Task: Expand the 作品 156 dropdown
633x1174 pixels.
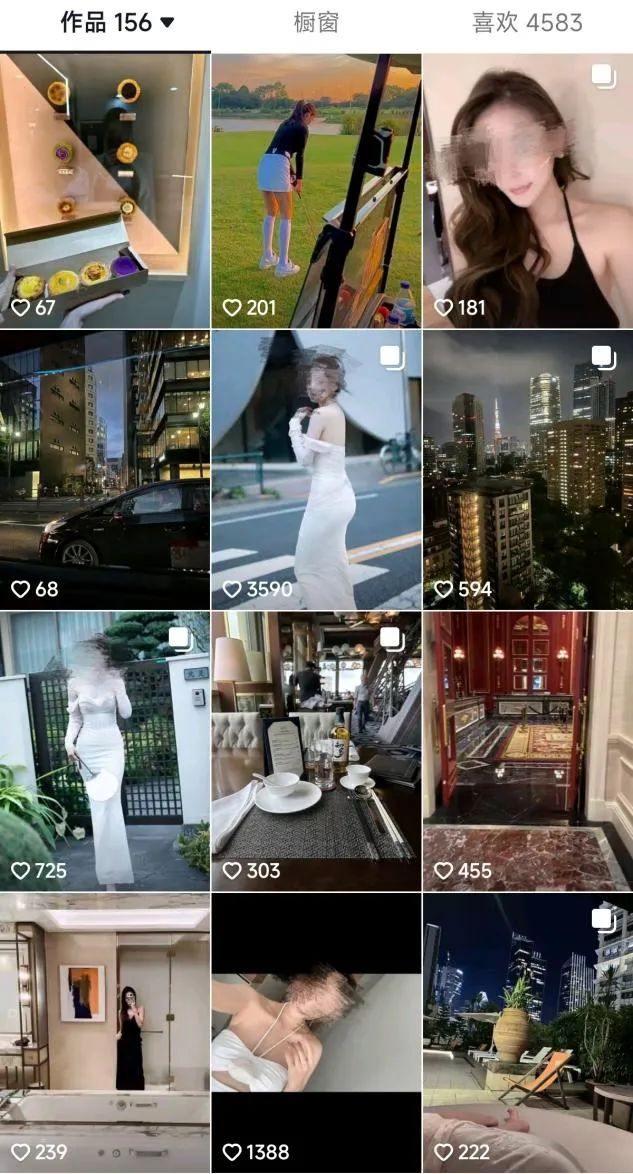Action: pos(117,22)
